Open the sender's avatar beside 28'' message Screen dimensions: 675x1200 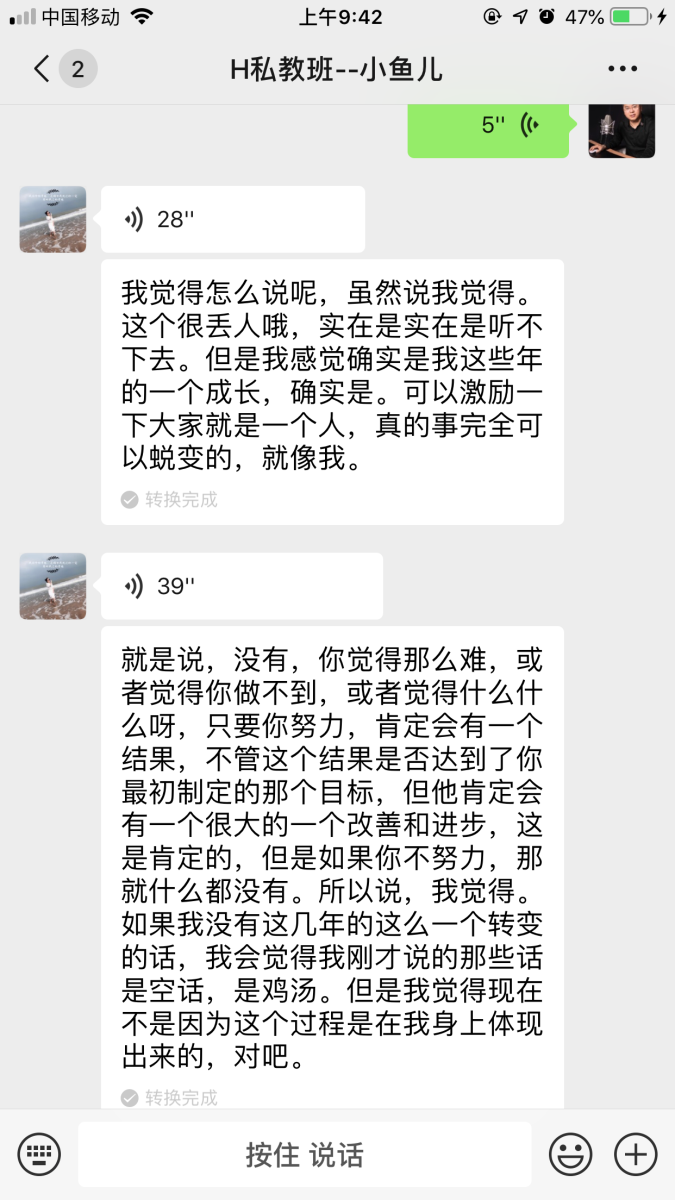(x=53, y=219)
